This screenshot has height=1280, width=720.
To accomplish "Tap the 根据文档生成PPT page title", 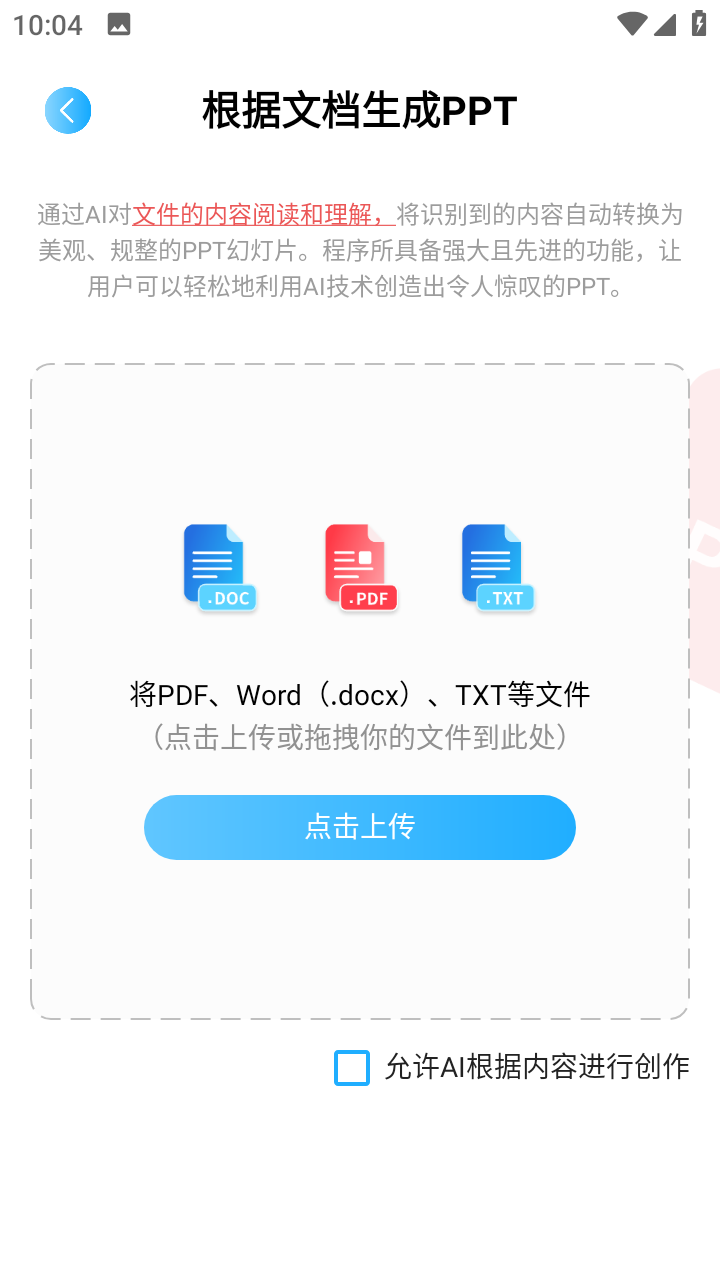I will 360,111.
